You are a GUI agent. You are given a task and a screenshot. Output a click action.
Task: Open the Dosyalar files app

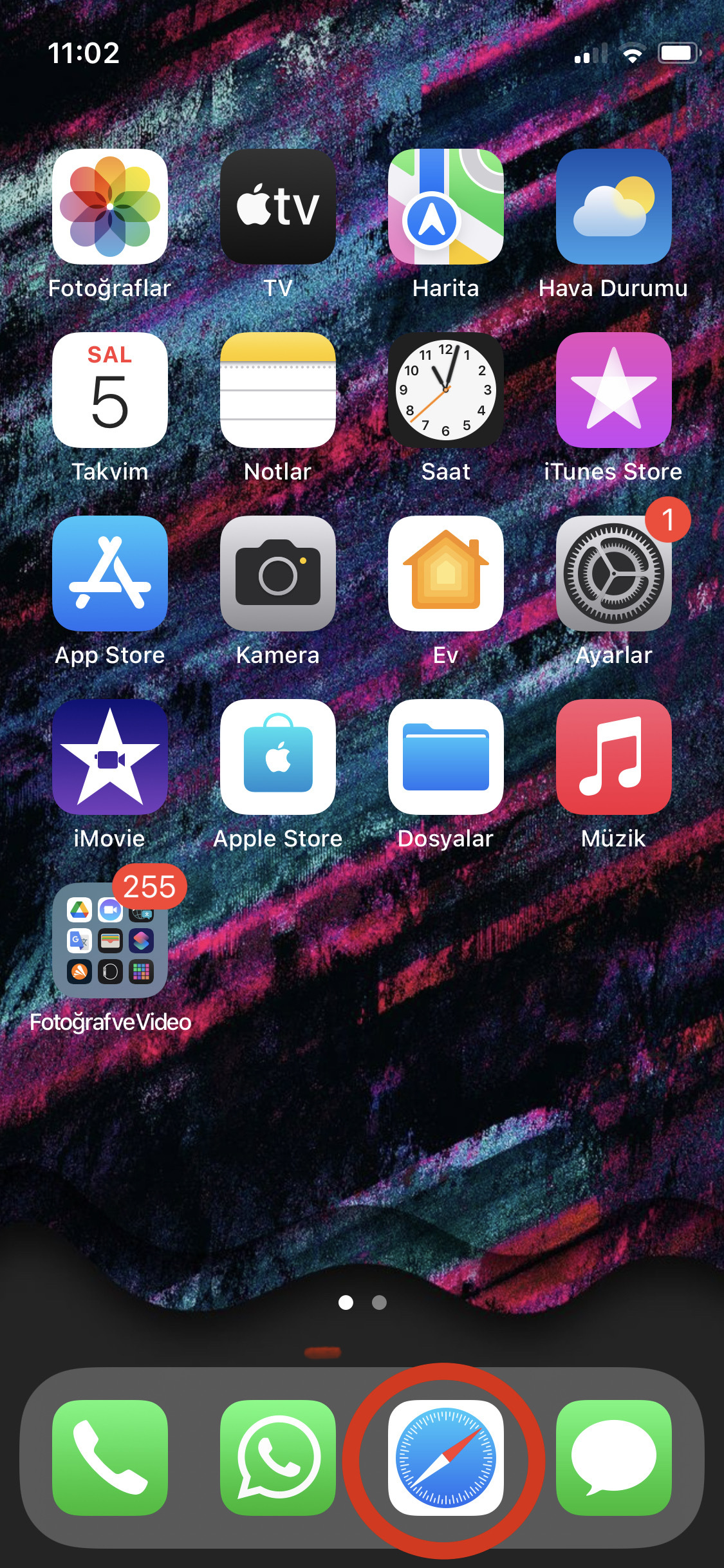pyautogui.click(x=446, y=757)
